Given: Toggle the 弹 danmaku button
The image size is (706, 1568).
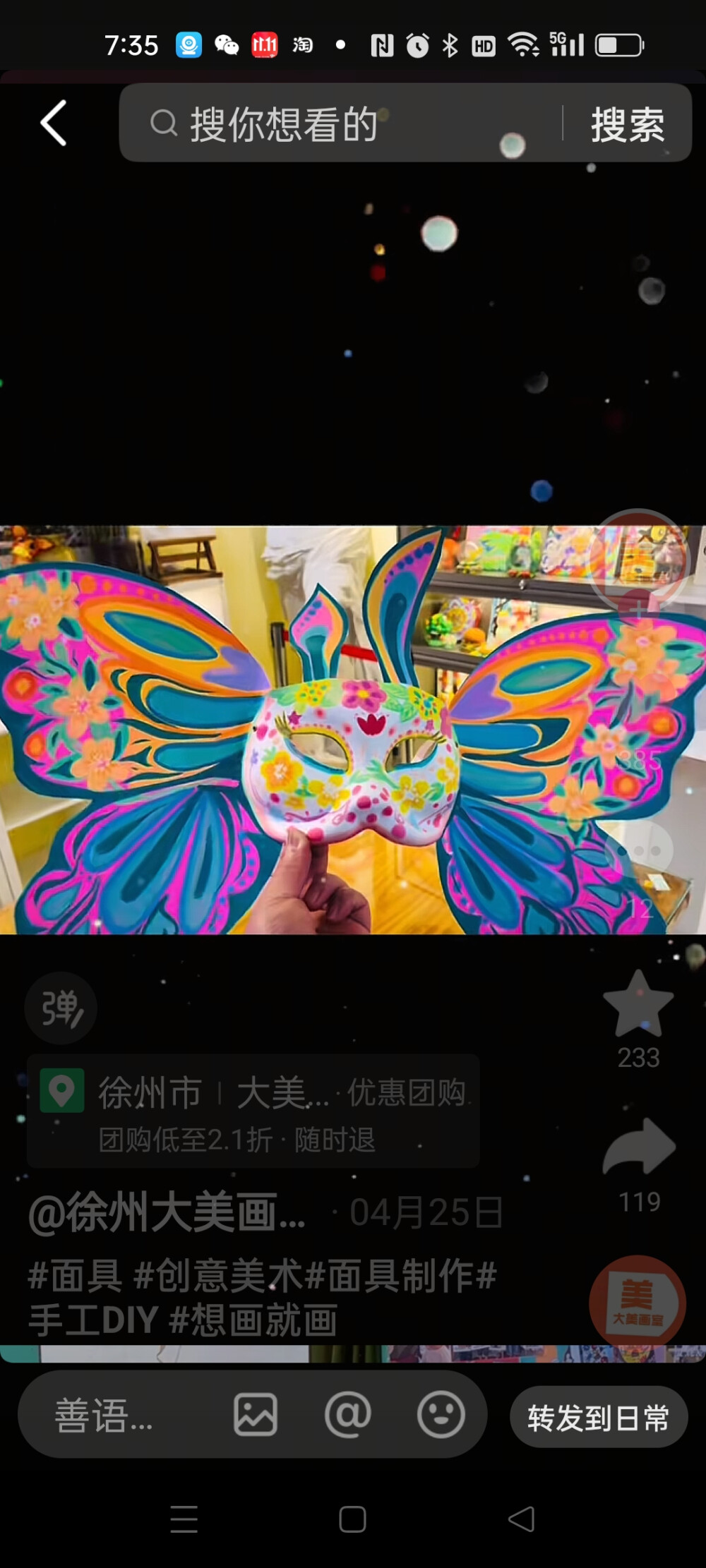Looking at the screenshot, I should coord(61,1008).
